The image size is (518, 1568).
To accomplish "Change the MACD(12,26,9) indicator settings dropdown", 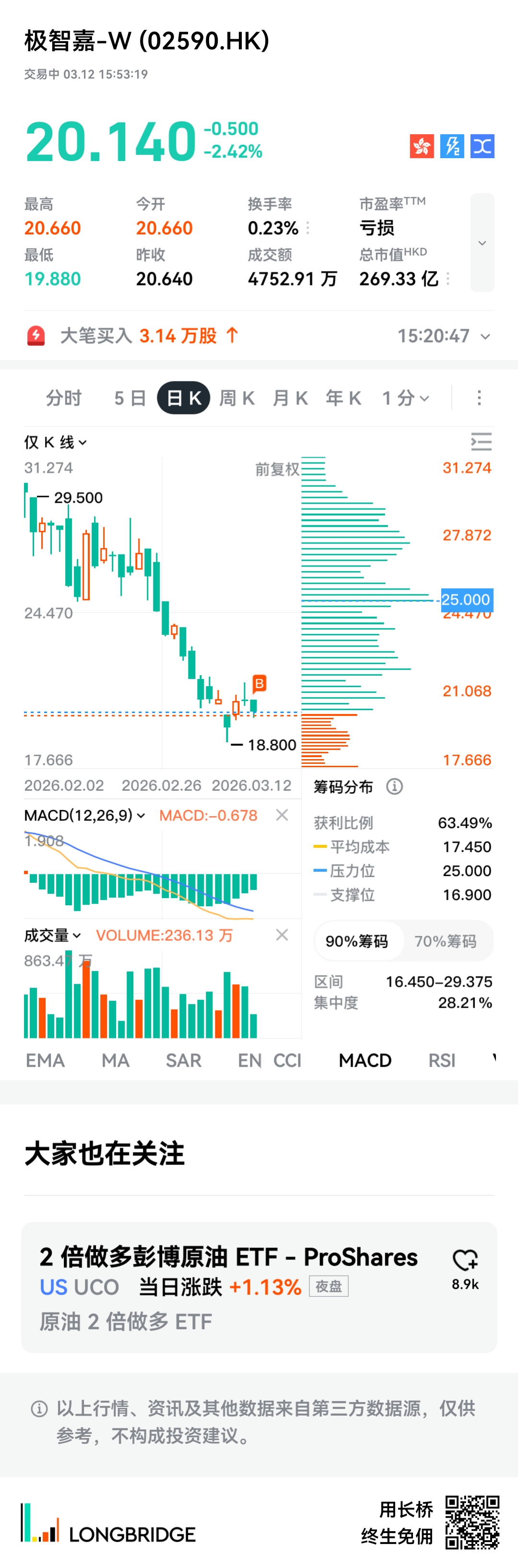I will click(84, 815).
